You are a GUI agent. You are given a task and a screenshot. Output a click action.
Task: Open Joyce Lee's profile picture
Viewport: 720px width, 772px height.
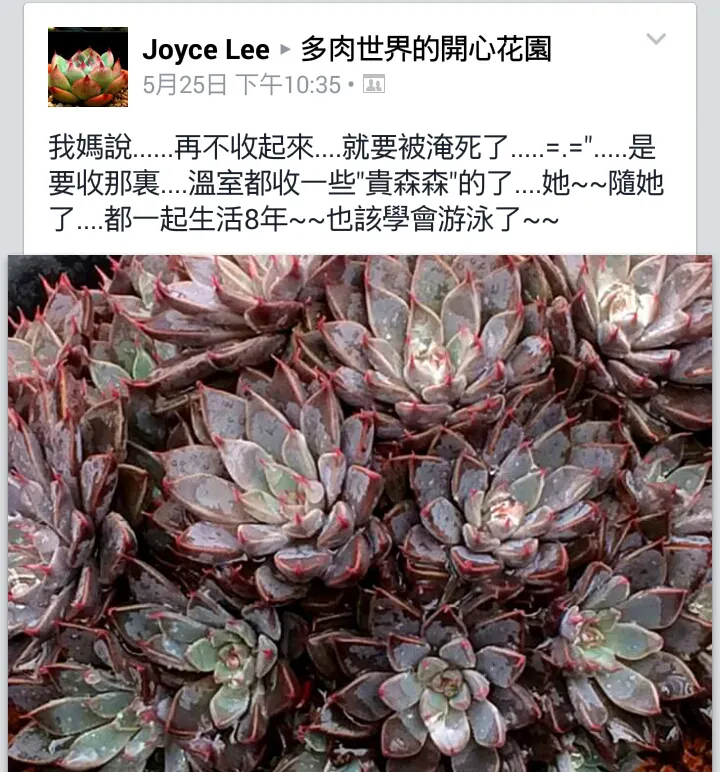pyautogui.click(x=88, y=66)
